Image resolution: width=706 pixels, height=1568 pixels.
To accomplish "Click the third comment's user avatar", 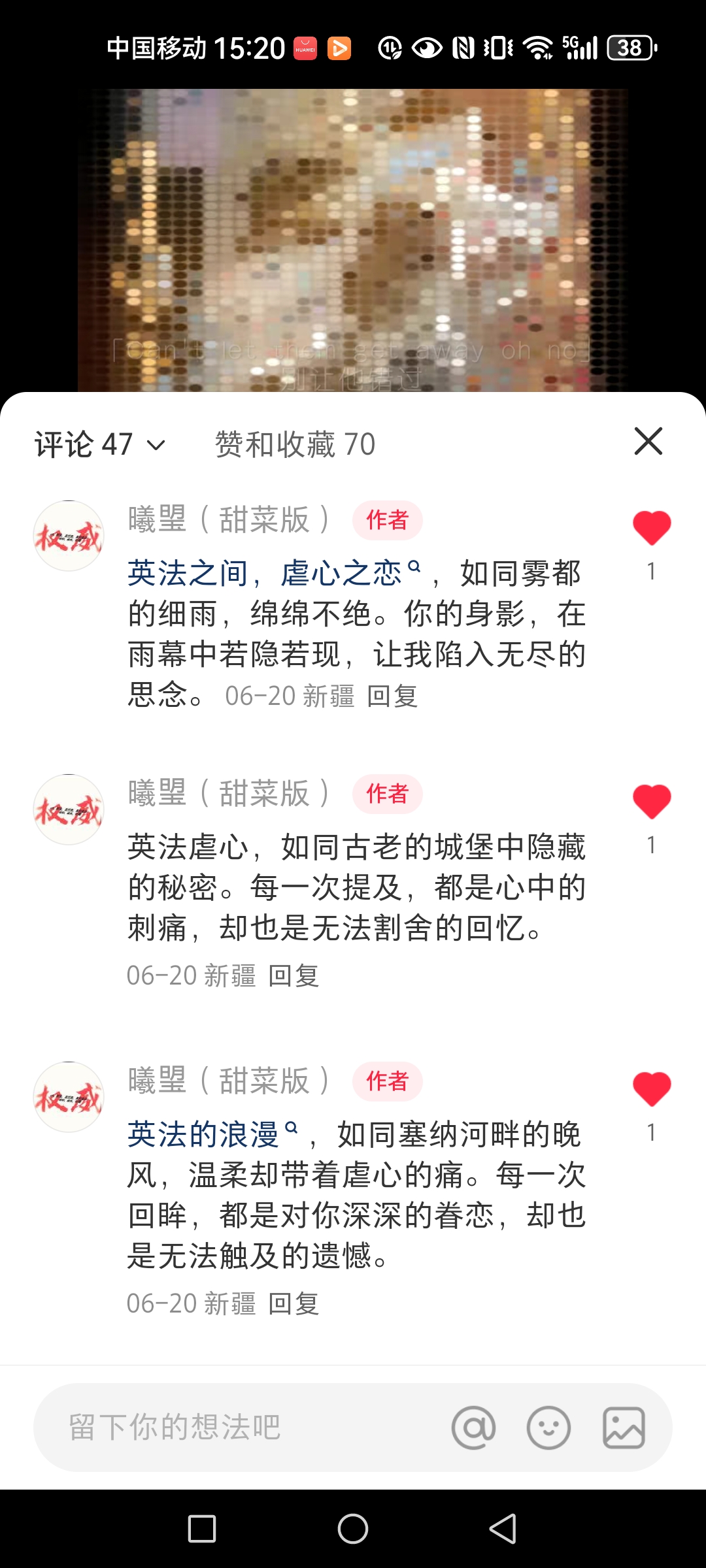I will (x=68, y=1096).
